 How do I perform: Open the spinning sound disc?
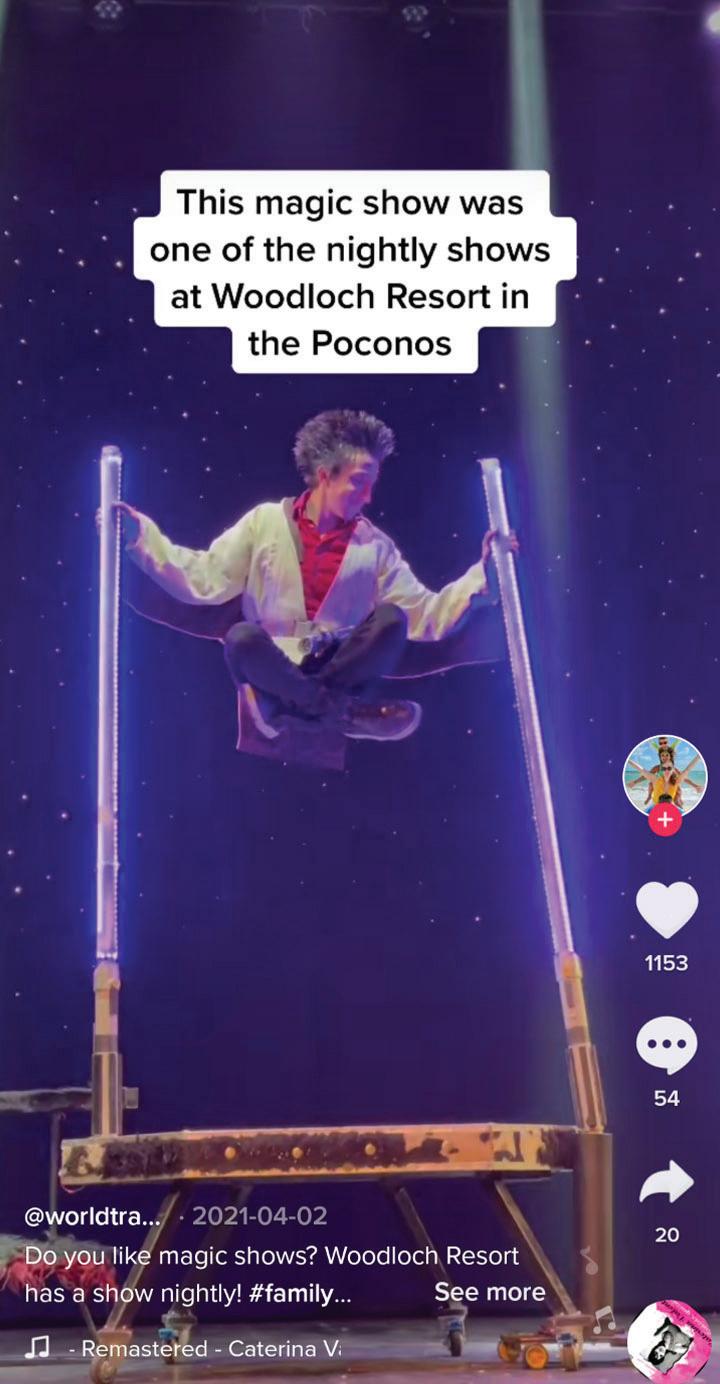[x=669, y=1341]
